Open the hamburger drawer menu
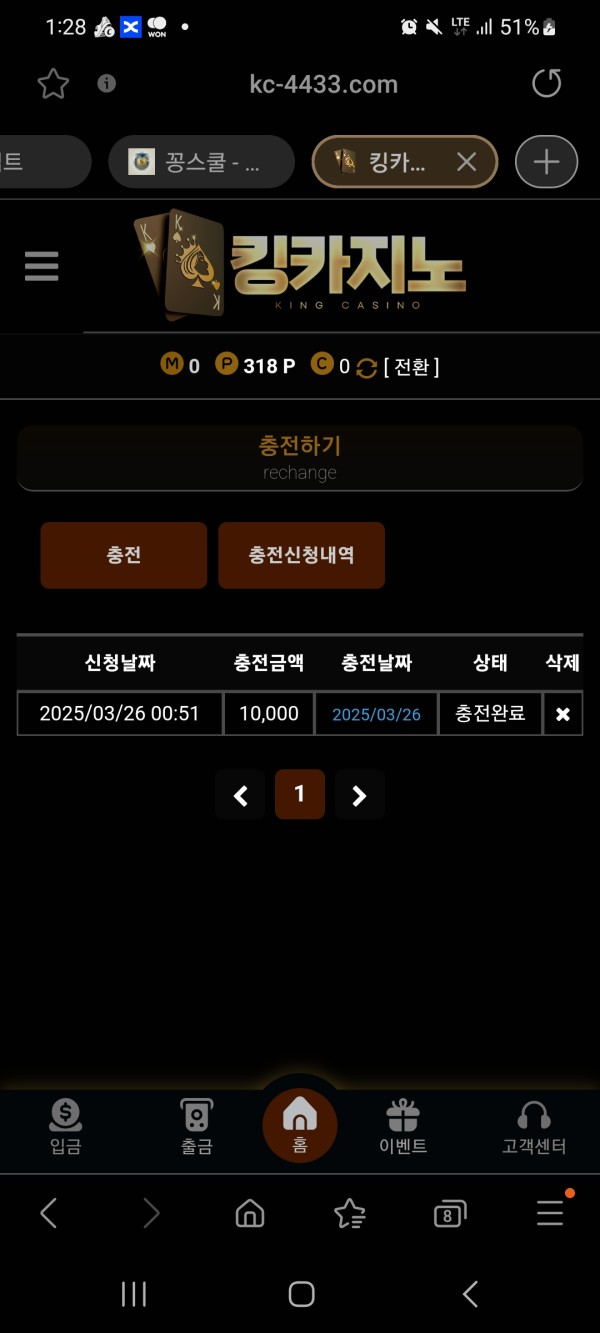600x1333 pixels. (x=41, y=266)
